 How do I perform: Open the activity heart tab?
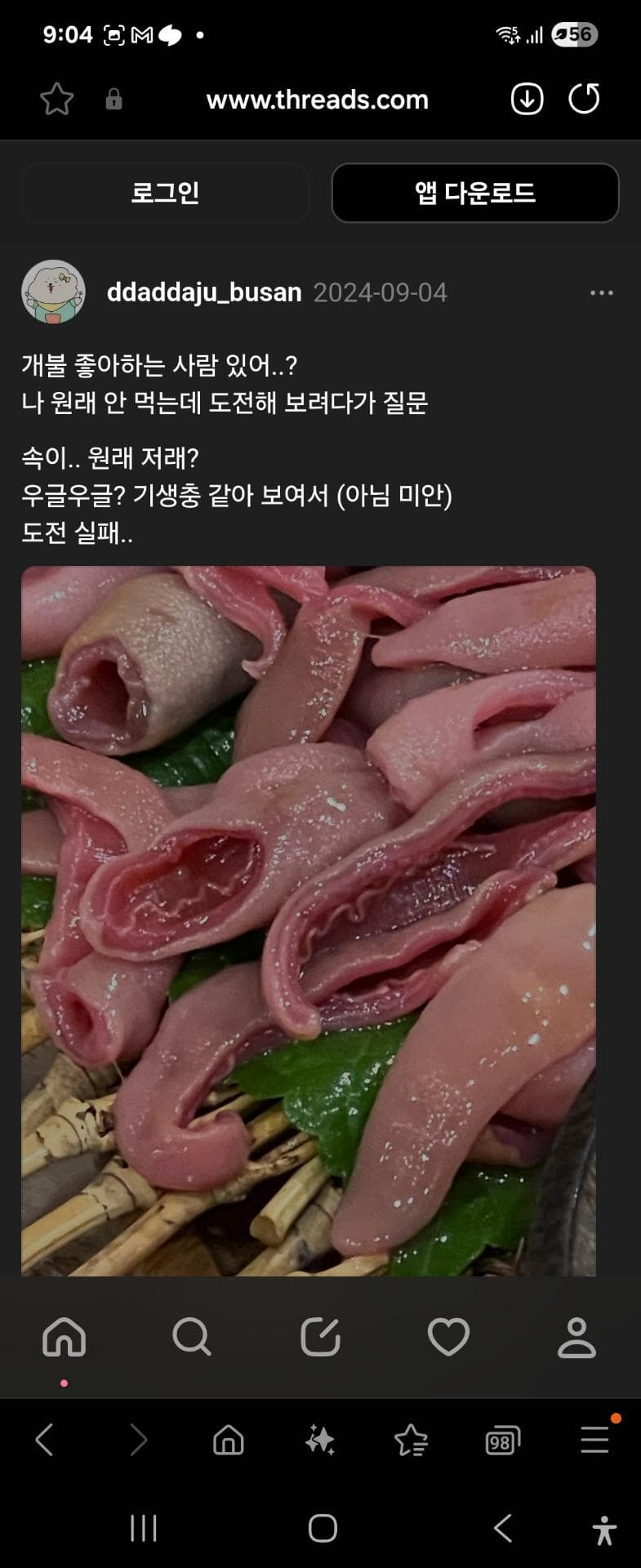coord(448,1338)
